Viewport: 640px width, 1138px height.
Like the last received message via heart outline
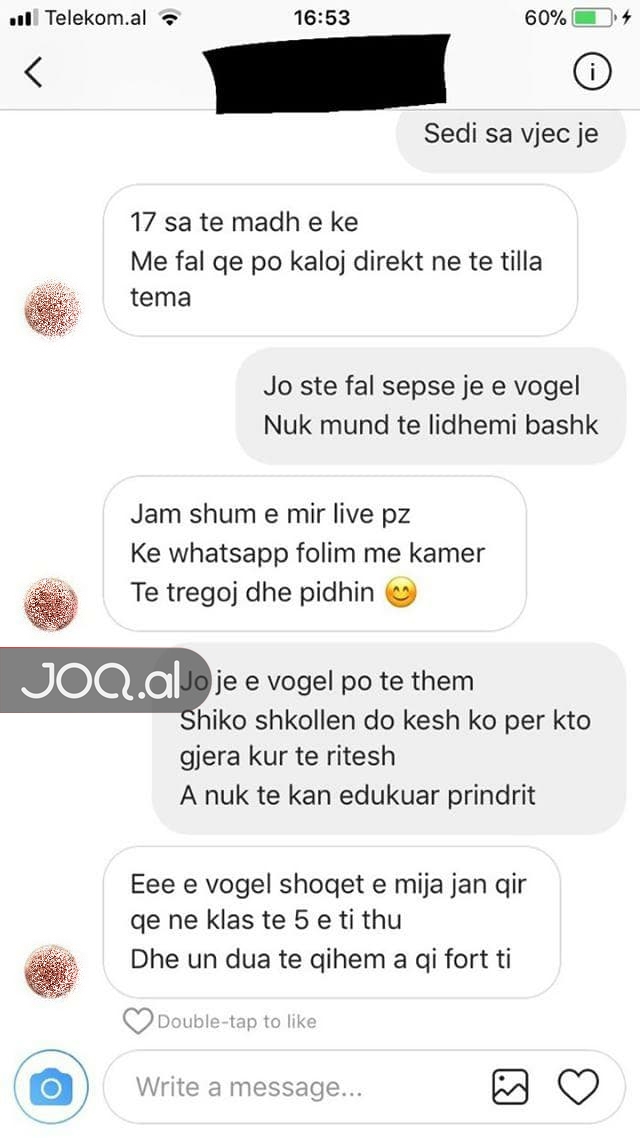coord(138,1021)
